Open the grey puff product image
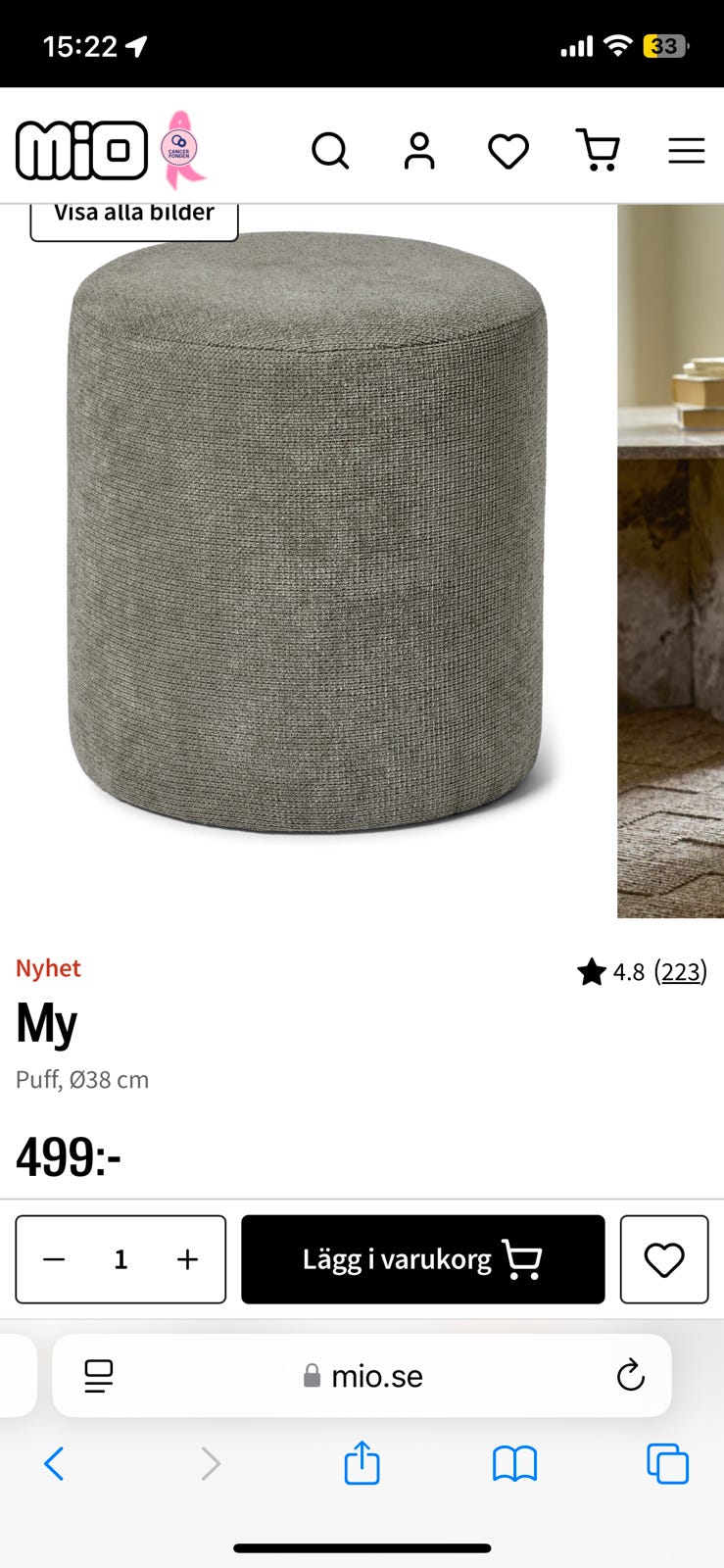Viewport: 724px width, 1568px height. tap(308, 534)
